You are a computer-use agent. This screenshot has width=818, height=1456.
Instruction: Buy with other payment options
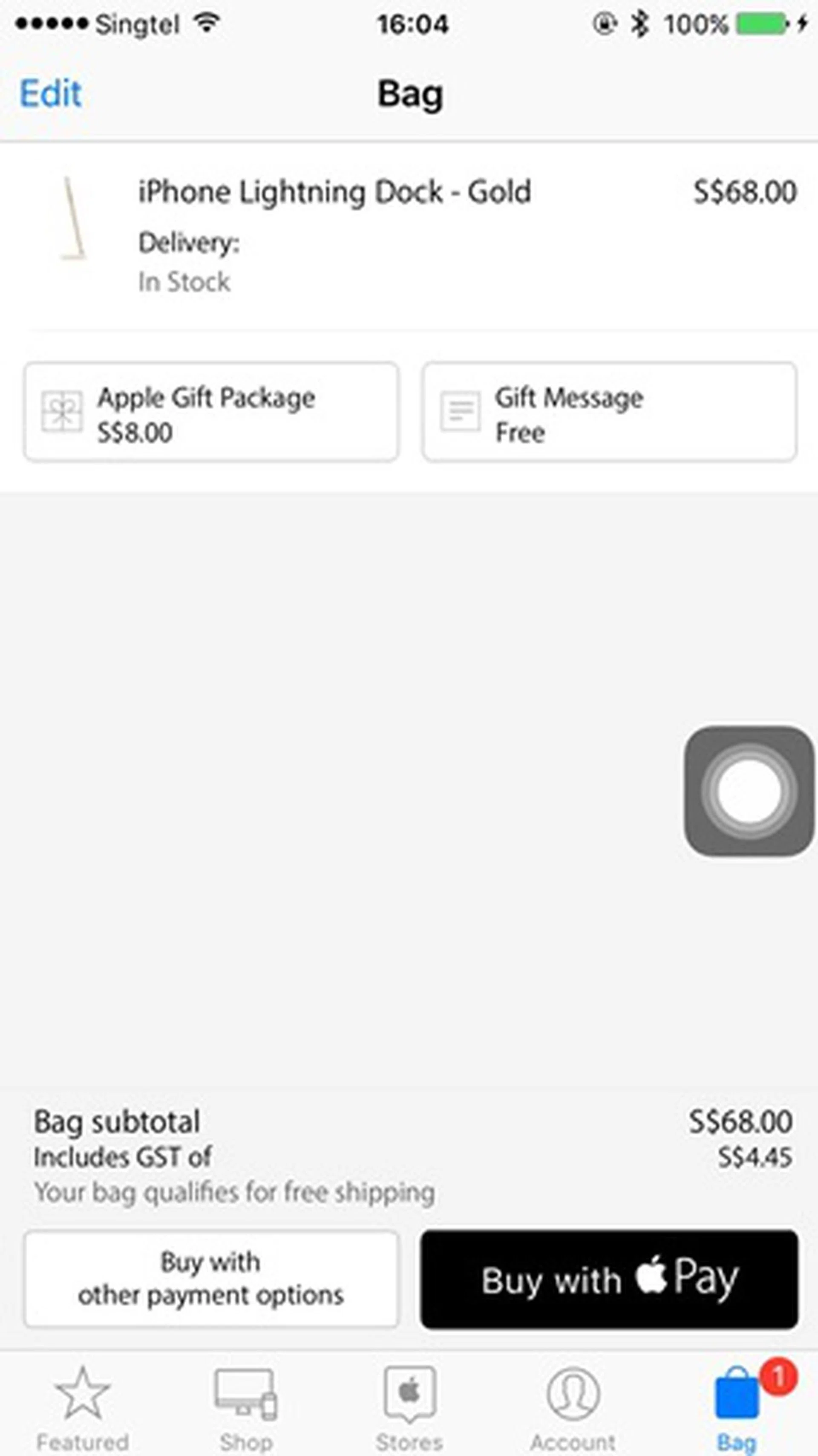(211, 1279)
